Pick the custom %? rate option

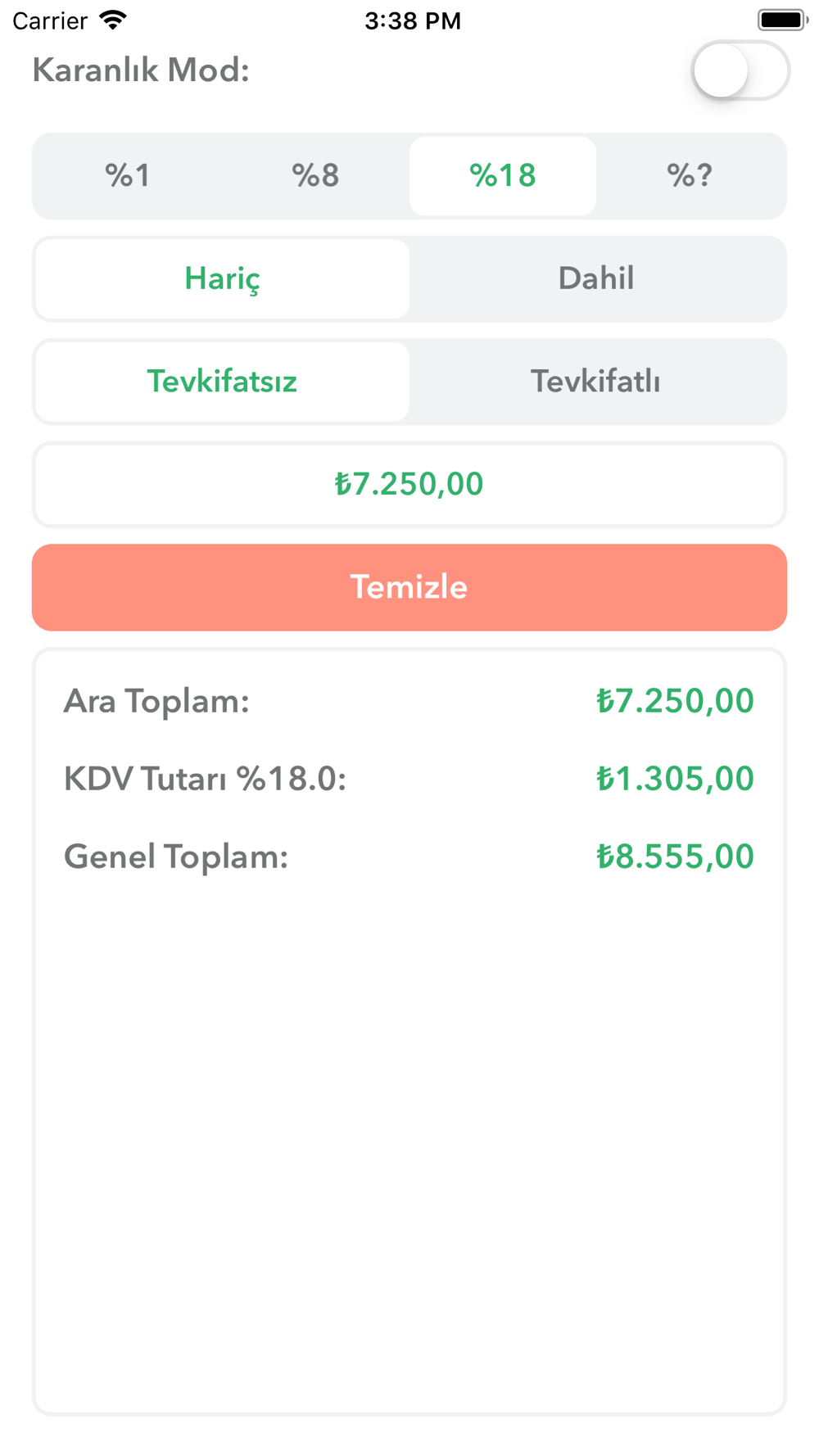[x=690, y=176]
